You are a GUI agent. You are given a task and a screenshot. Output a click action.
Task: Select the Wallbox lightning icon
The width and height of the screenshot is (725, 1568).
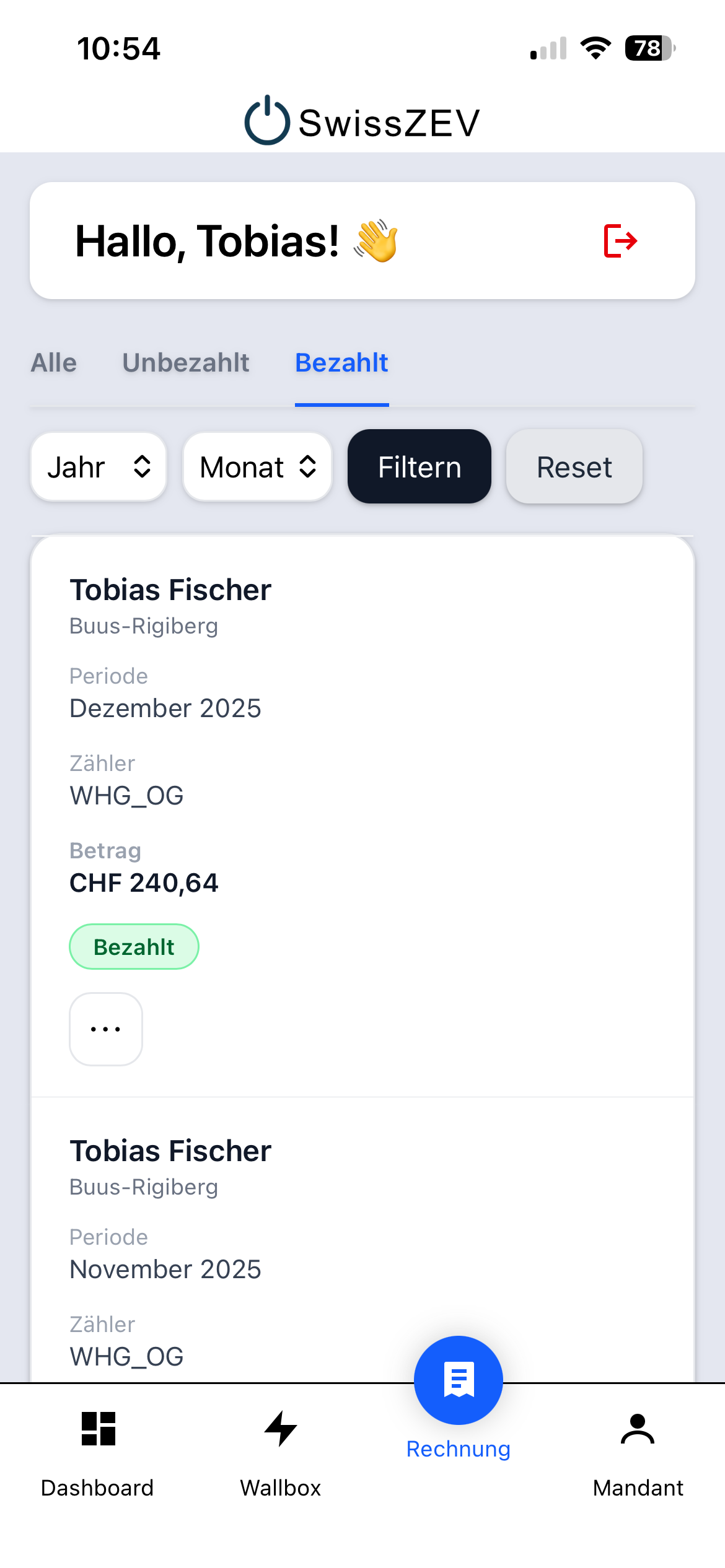(x=280, y=1429)
